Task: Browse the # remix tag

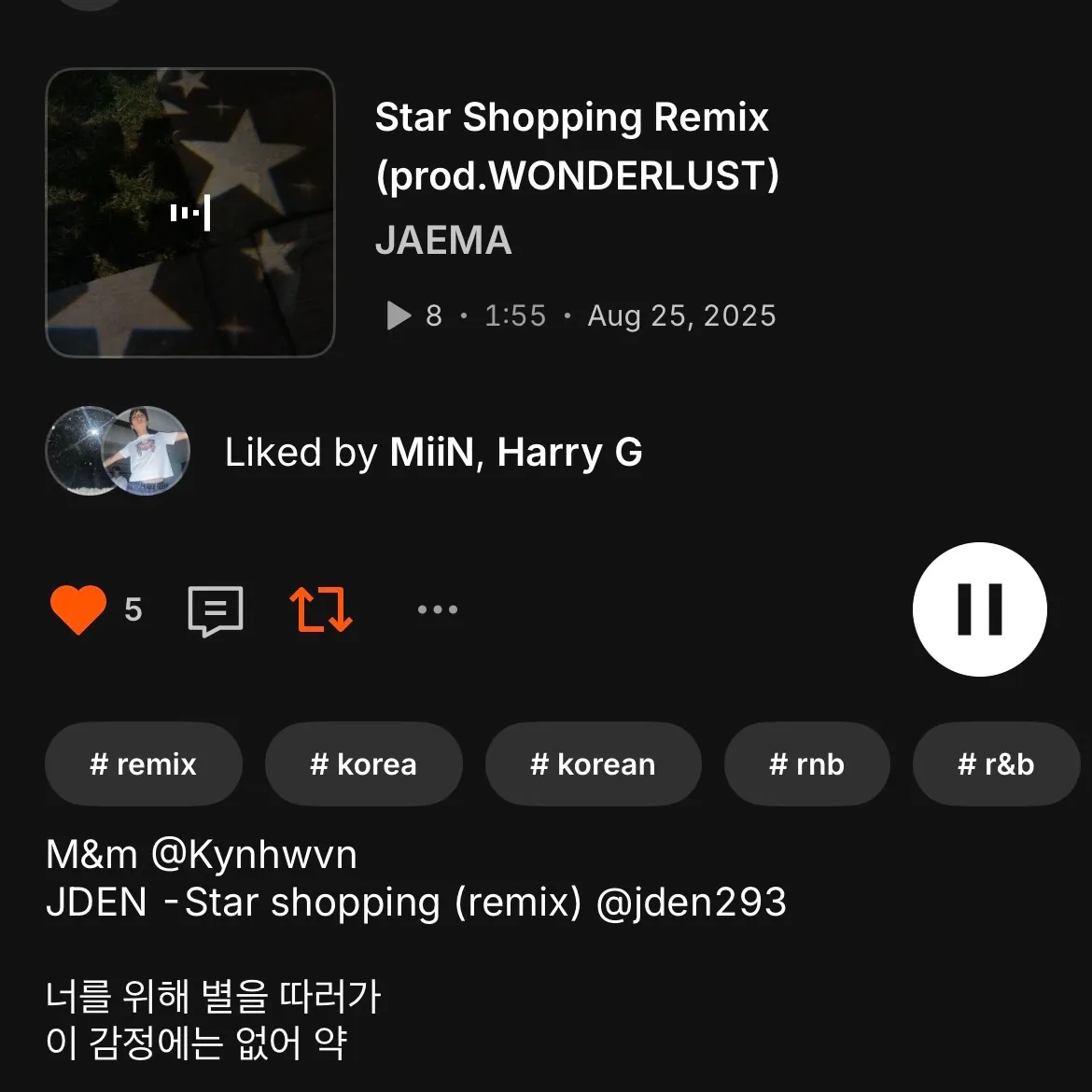Action: 144,764
